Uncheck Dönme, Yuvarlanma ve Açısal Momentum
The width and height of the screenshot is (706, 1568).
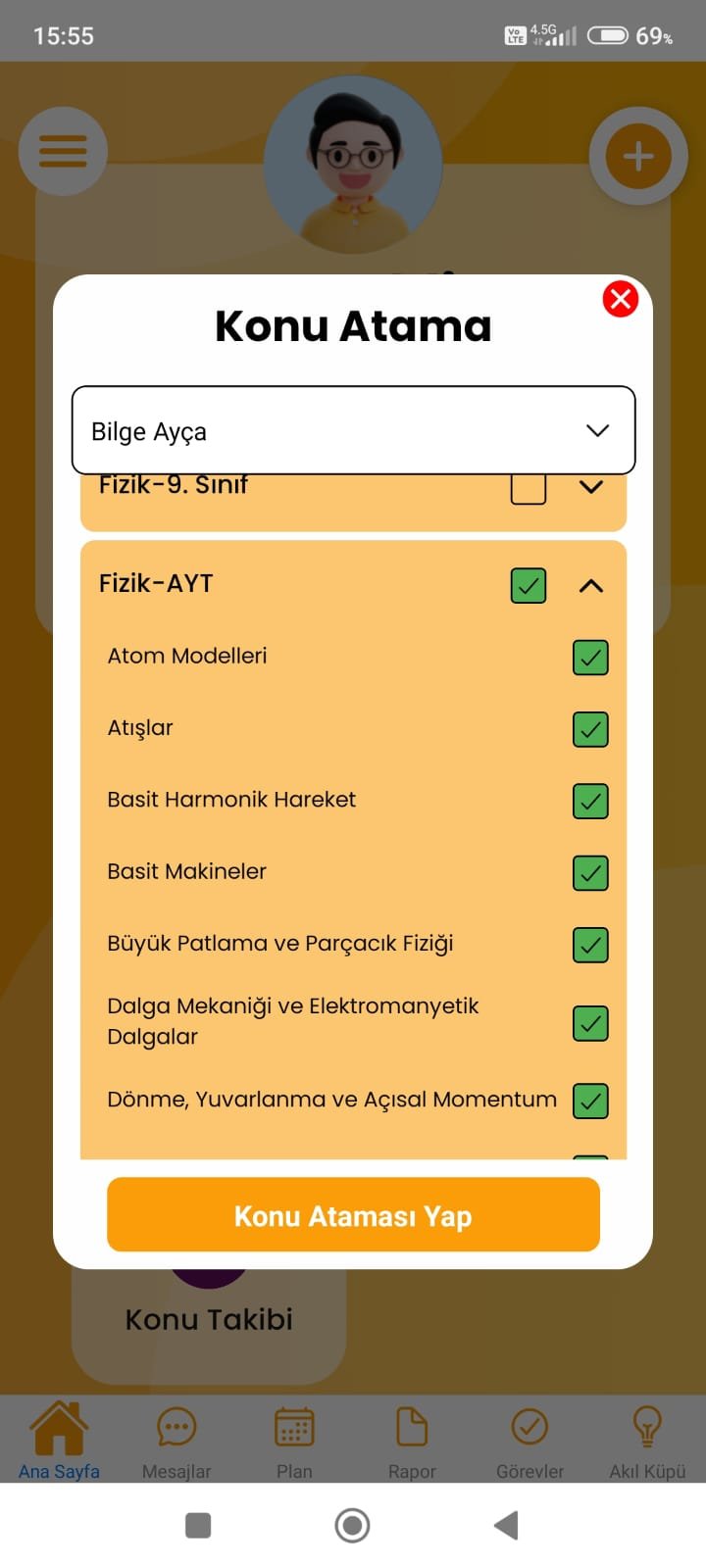coord(590,1101)
